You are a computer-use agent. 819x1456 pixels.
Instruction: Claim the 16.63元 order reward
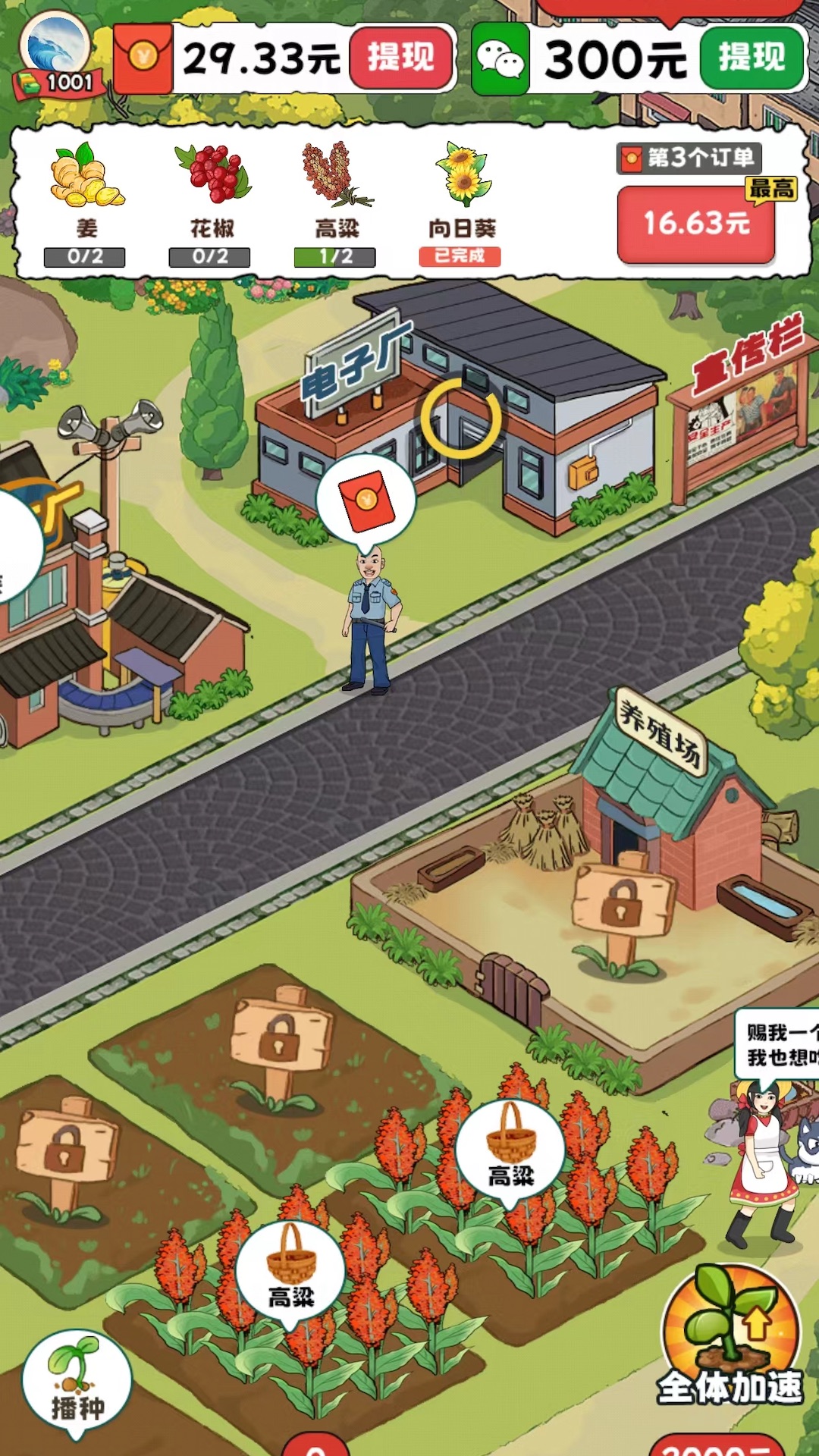point(695,224)
